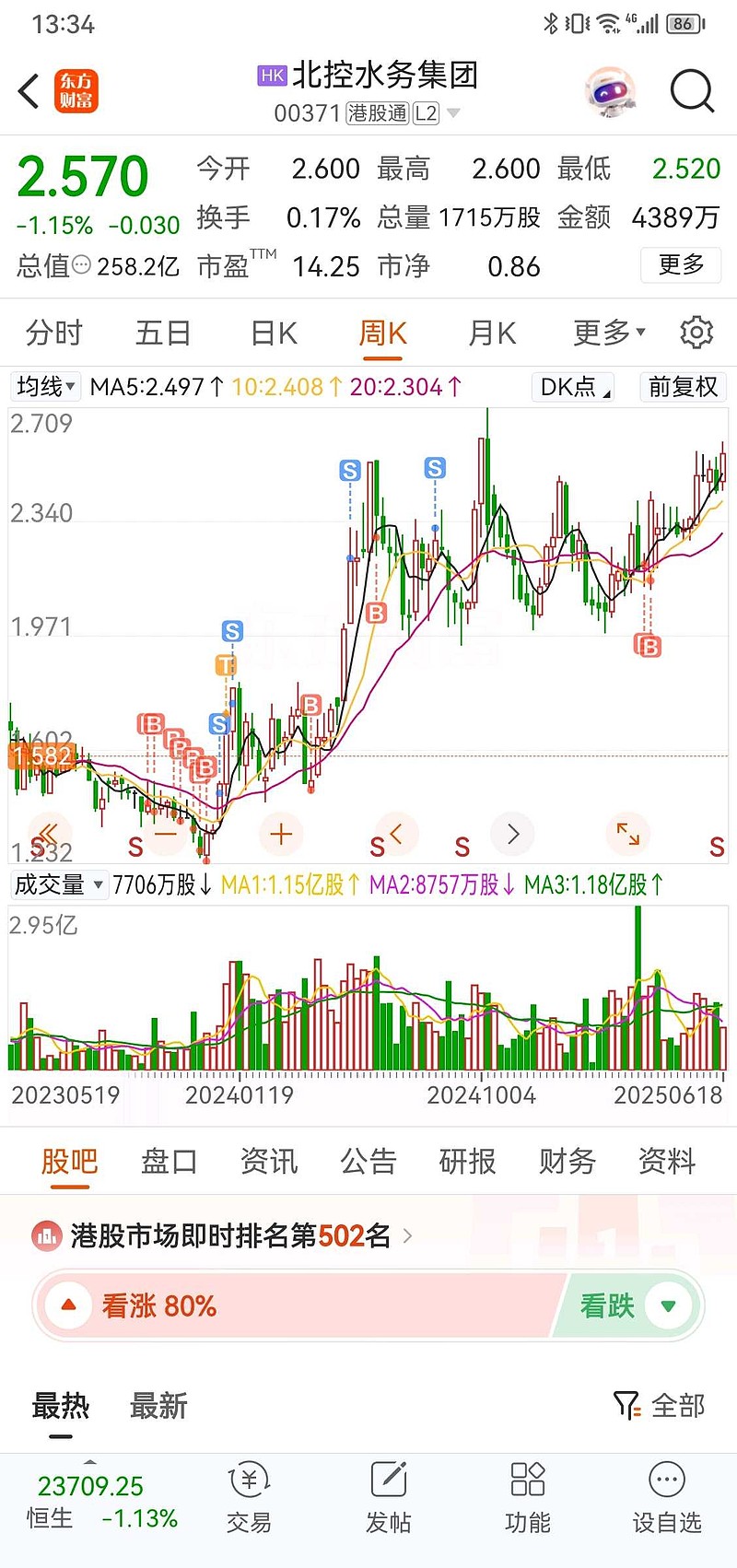Switch to the 五日 chart tab
This screenshot has width=737, height=1568.
pos(163,333)
